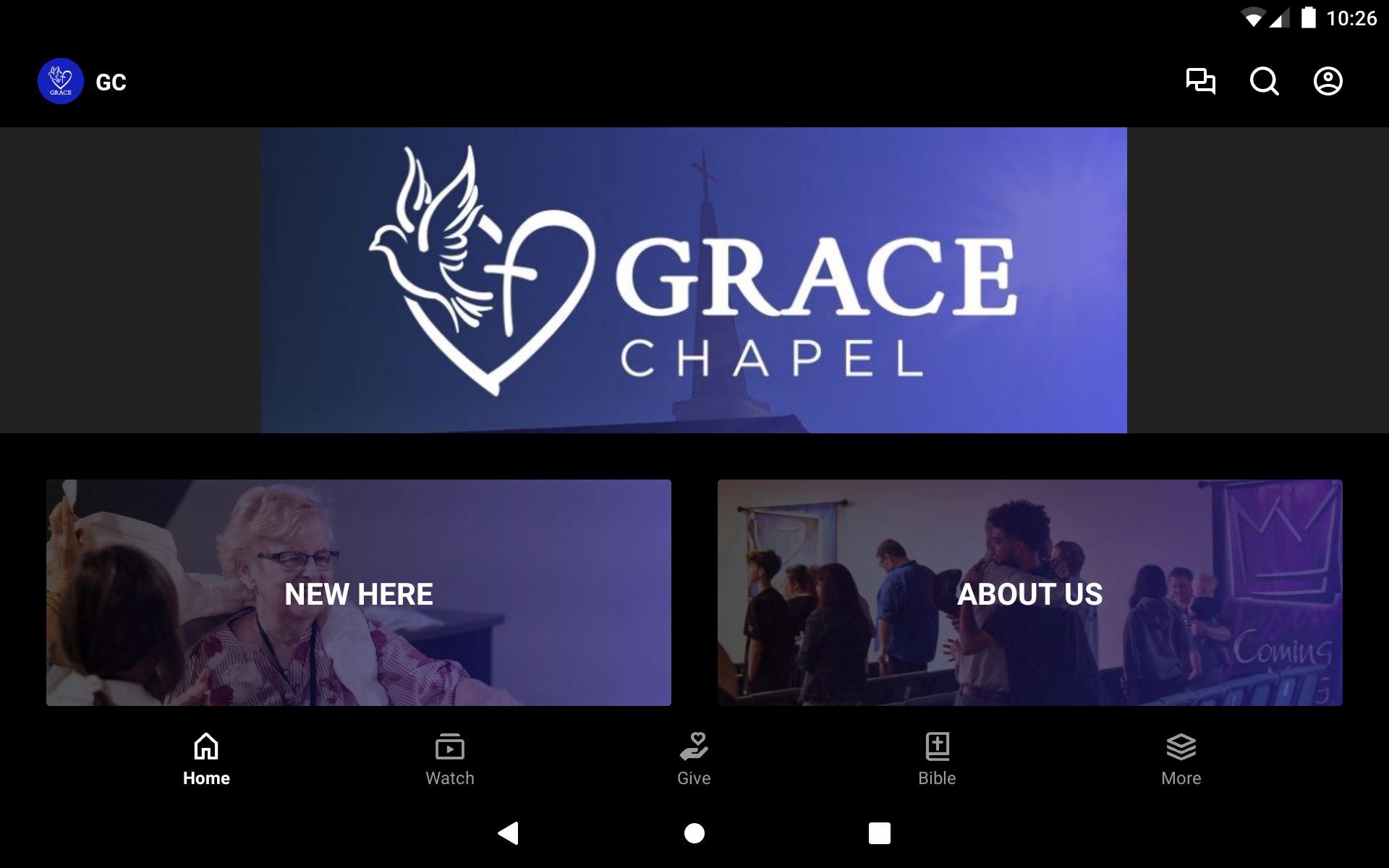Go back using system back button

click(509, 833)
